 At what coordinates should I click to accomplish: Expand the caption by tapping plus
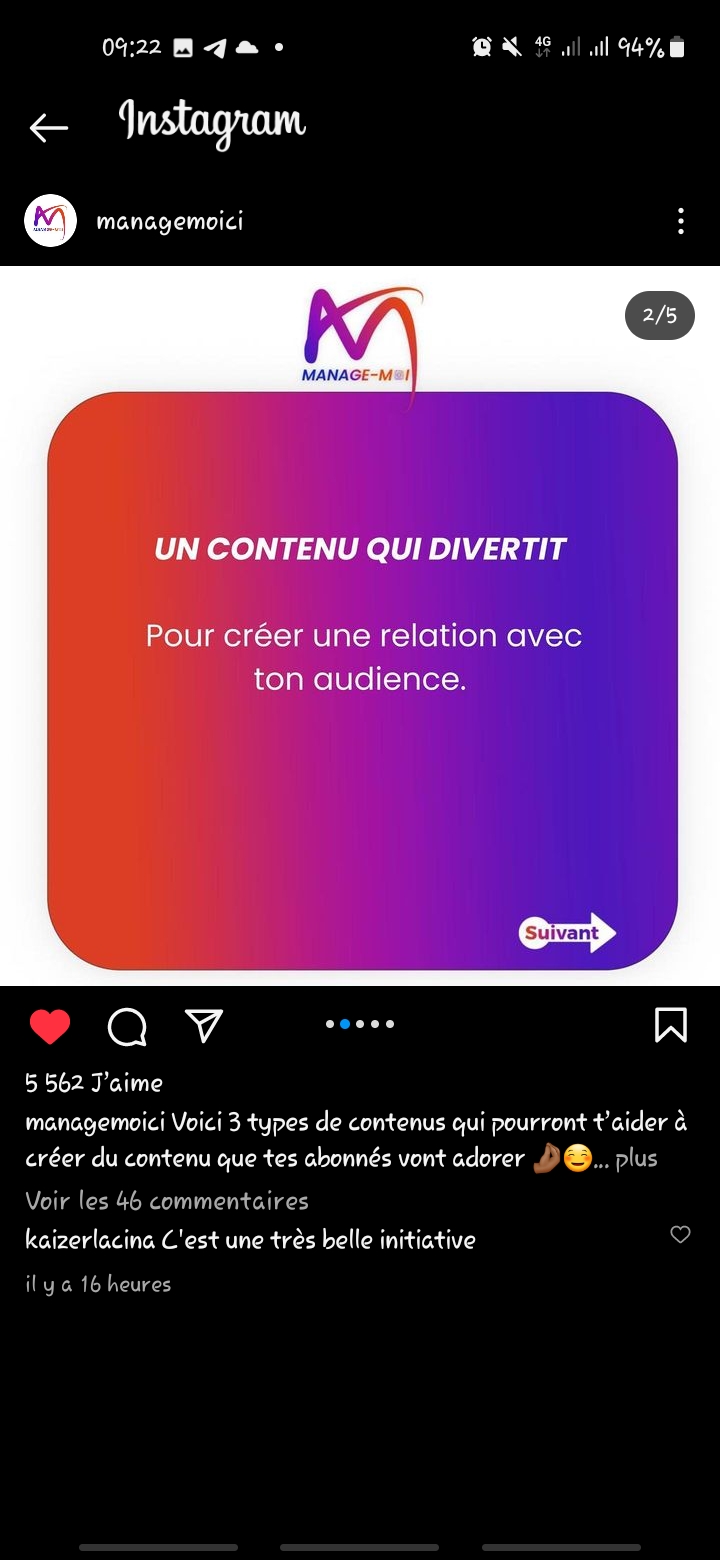636,1159
